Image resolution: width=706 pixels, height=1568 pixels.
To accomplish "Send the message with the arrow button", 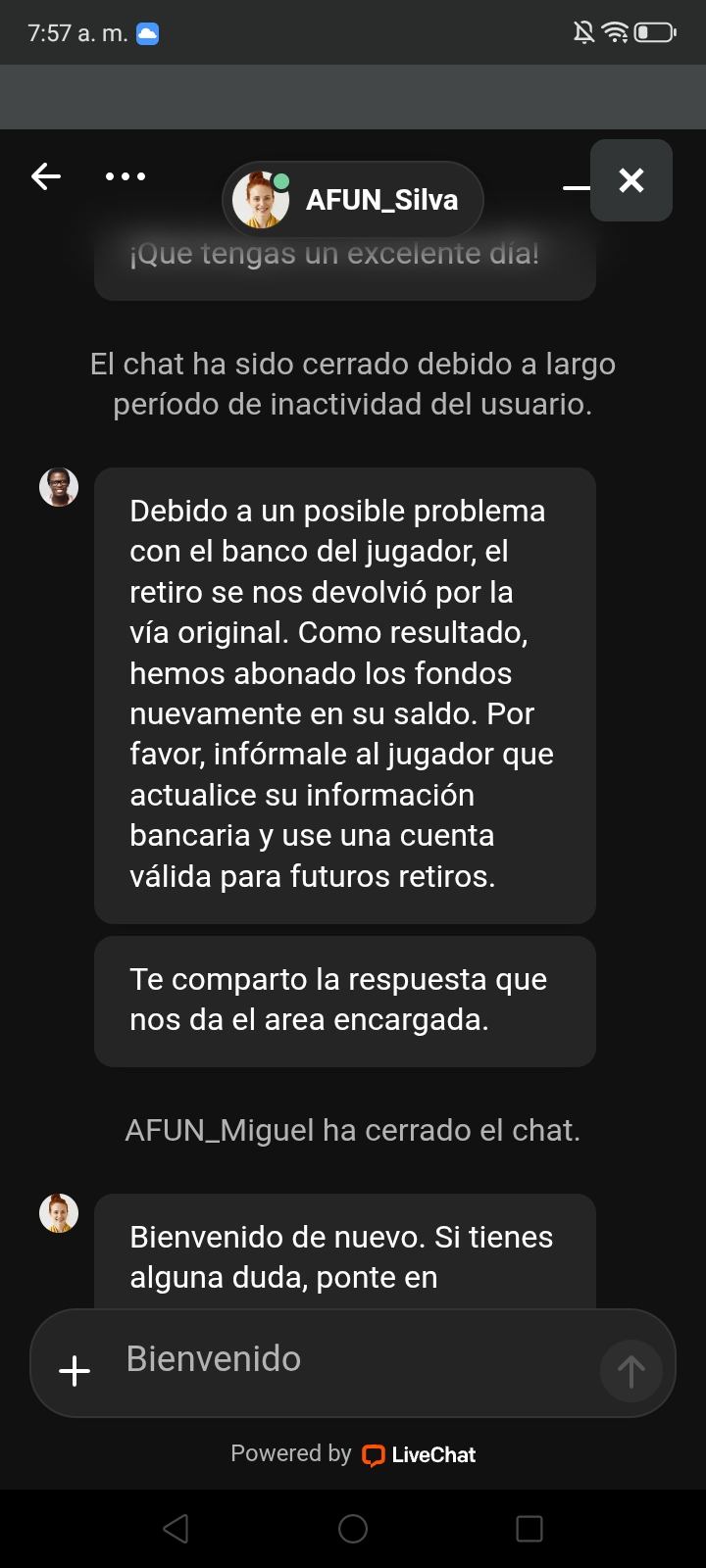I will [630, 1371].
